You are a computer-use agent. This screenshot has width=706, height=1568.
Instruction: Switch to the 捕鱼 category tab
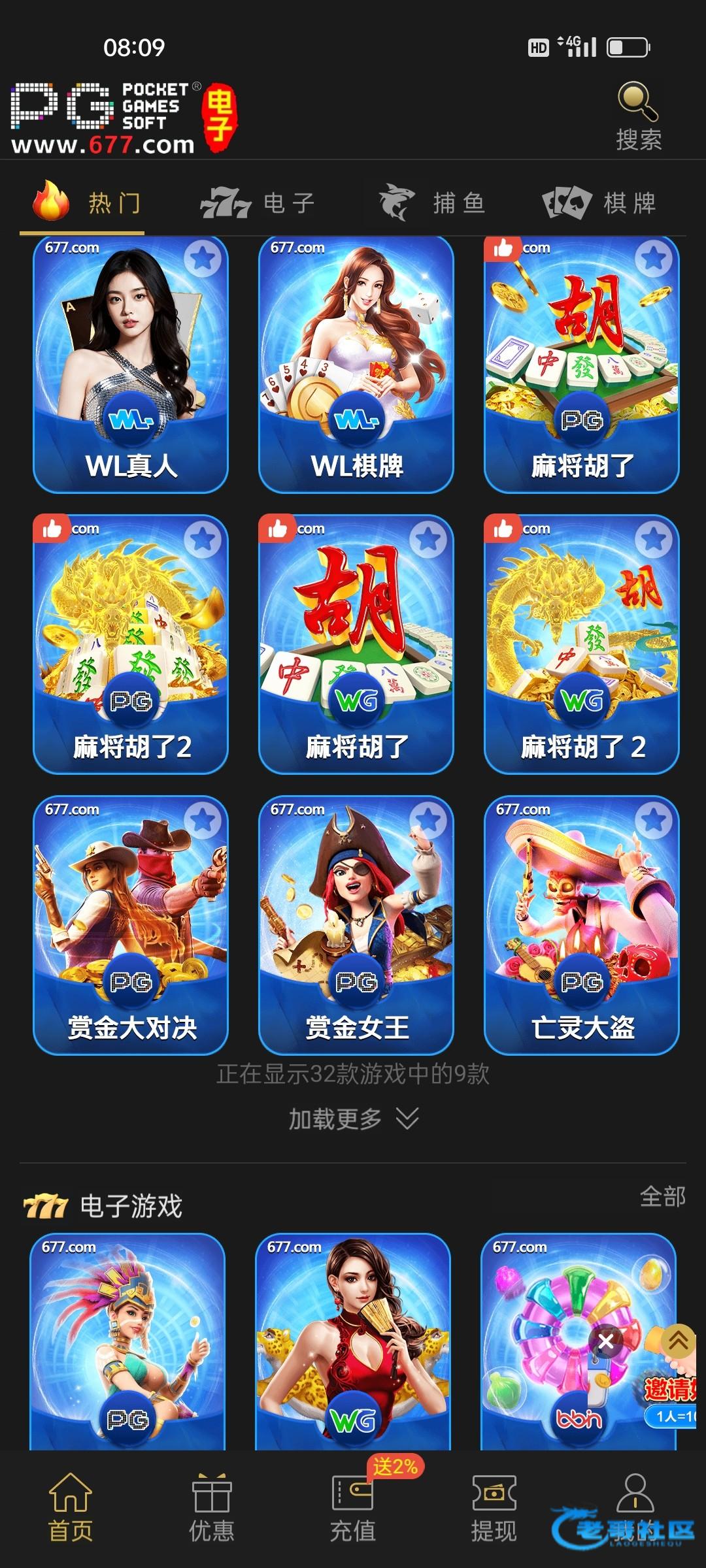coord(433,203)
